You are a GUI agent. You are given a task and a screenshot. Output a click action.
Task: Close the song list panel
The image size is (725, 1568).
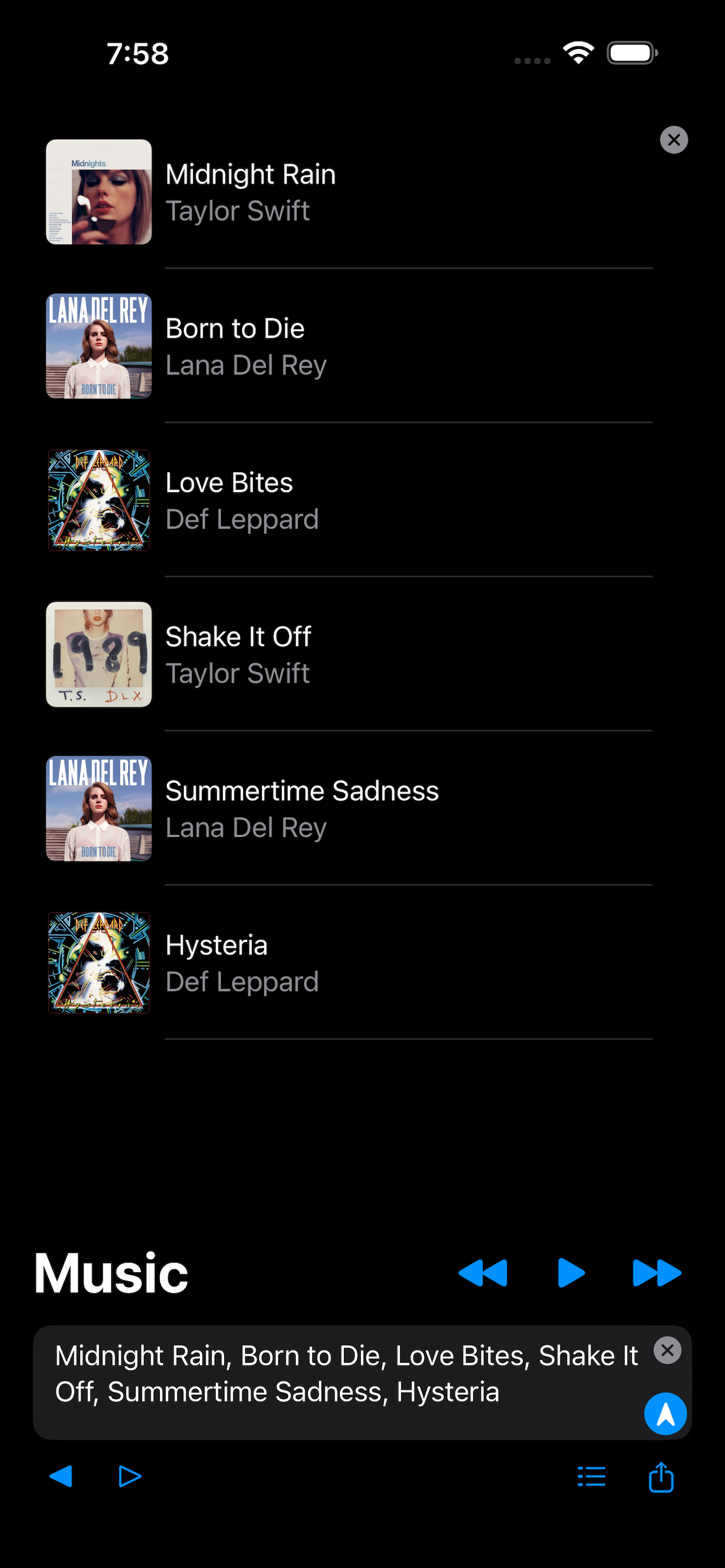point(673,140)
